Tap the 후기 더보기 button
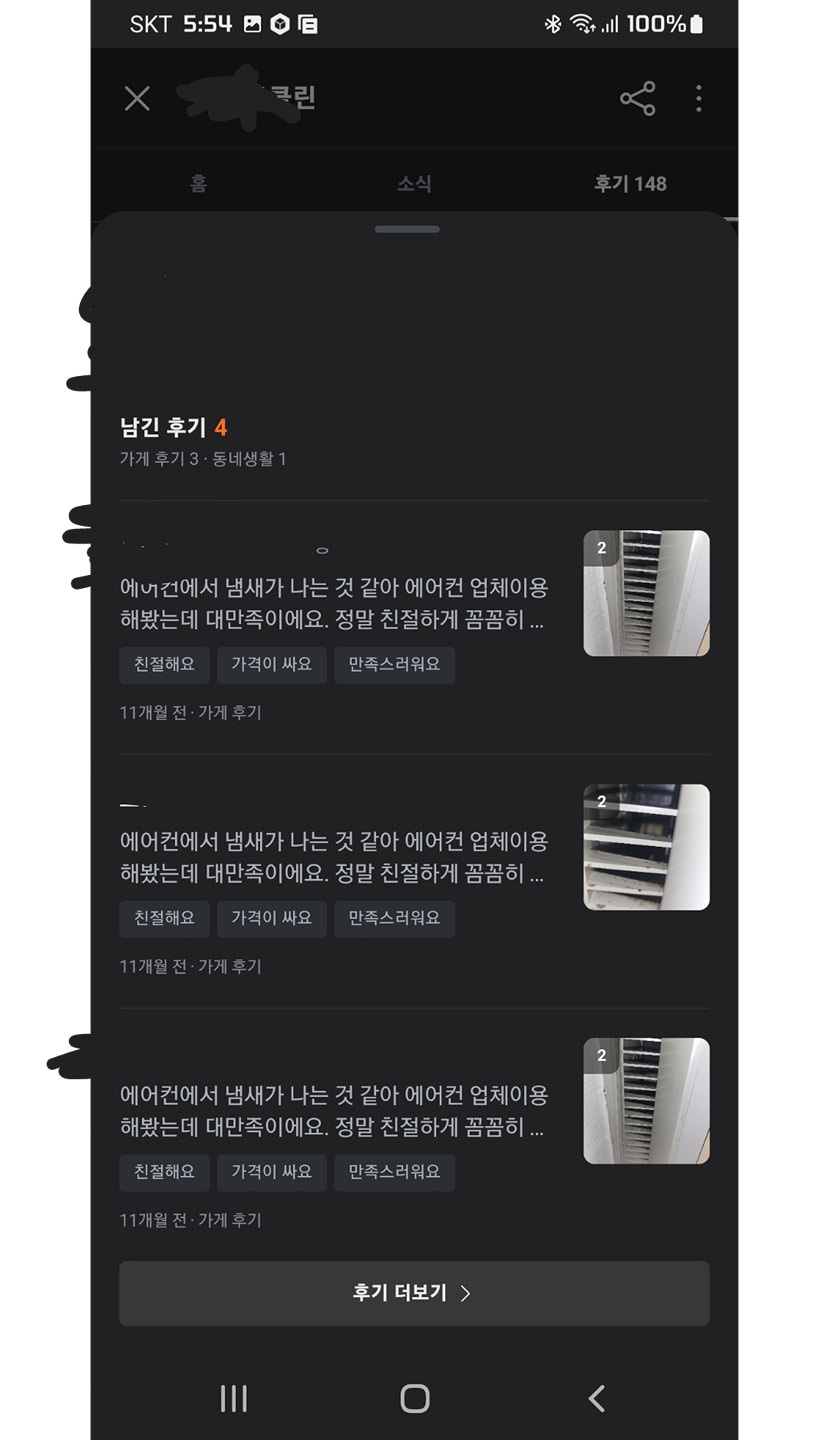 click(x=413, y=1293)
